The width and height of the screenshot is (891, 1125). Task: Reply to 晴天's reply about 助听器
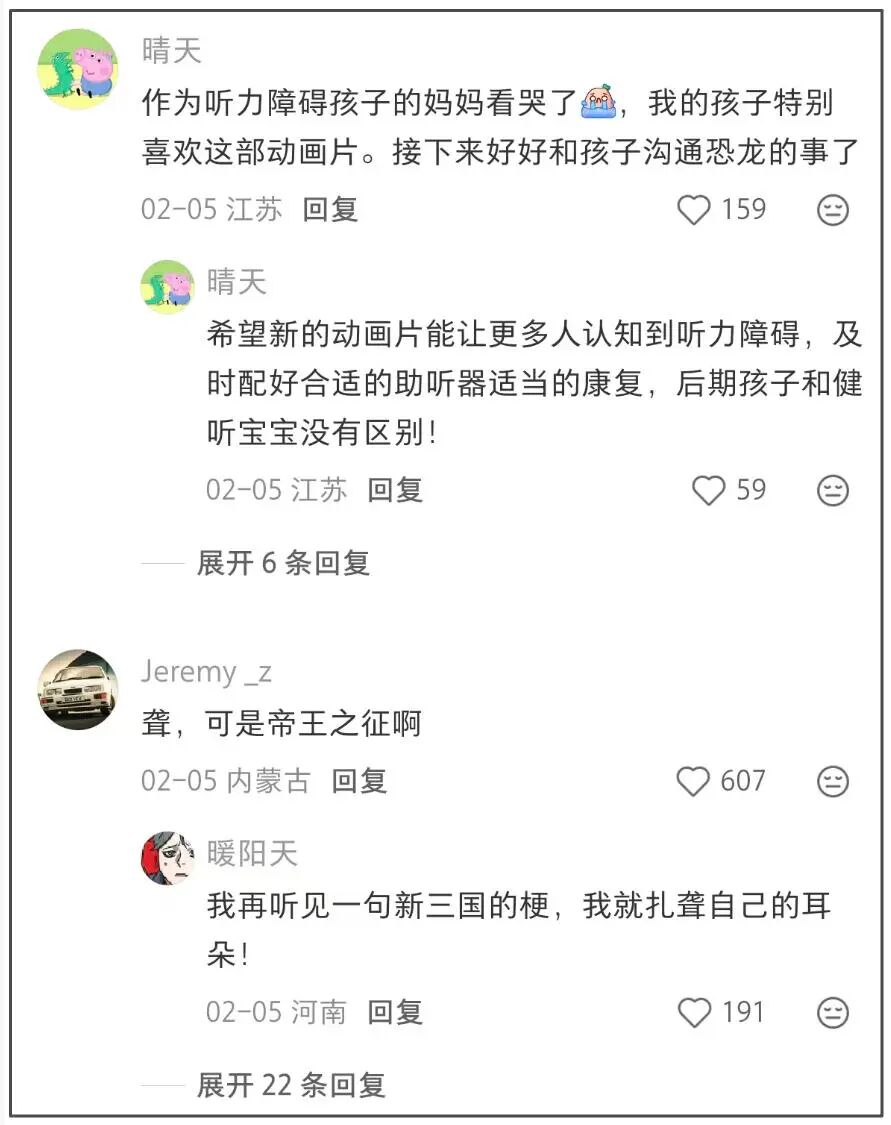pos(395,490)
